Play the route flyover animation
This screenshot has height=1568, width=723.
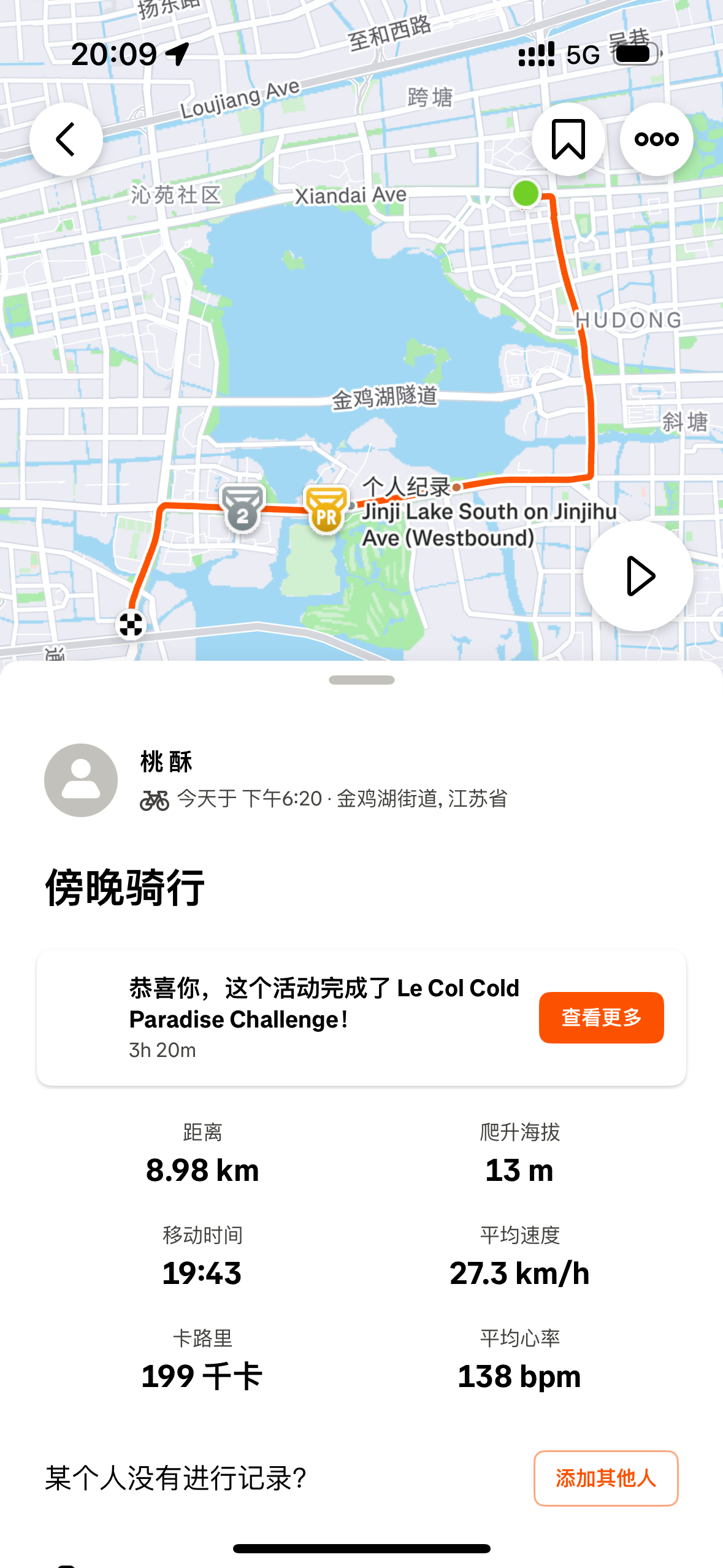[x=638, y=576]
